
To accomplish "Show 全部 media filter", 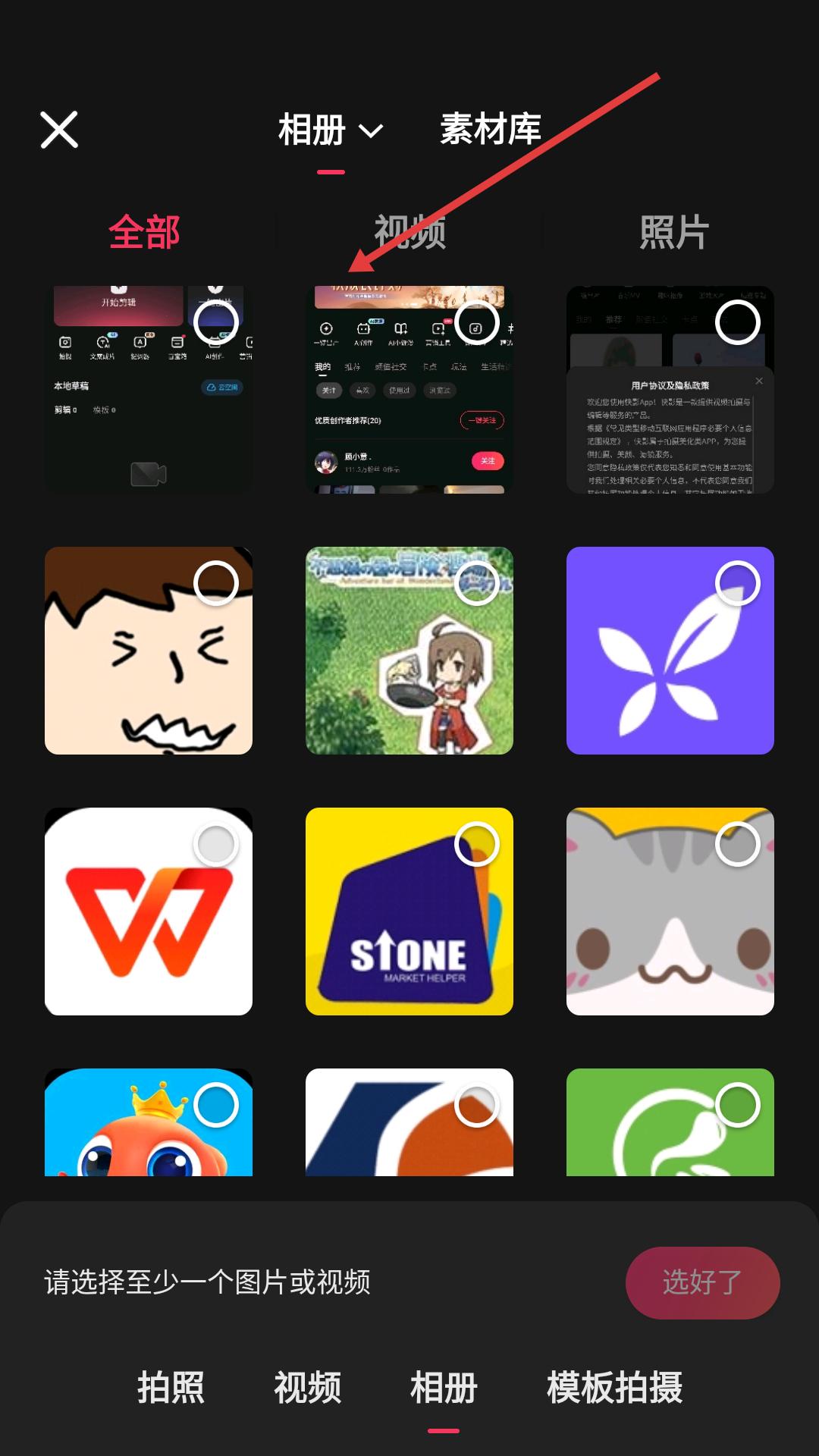I will (x=144, y=232).
